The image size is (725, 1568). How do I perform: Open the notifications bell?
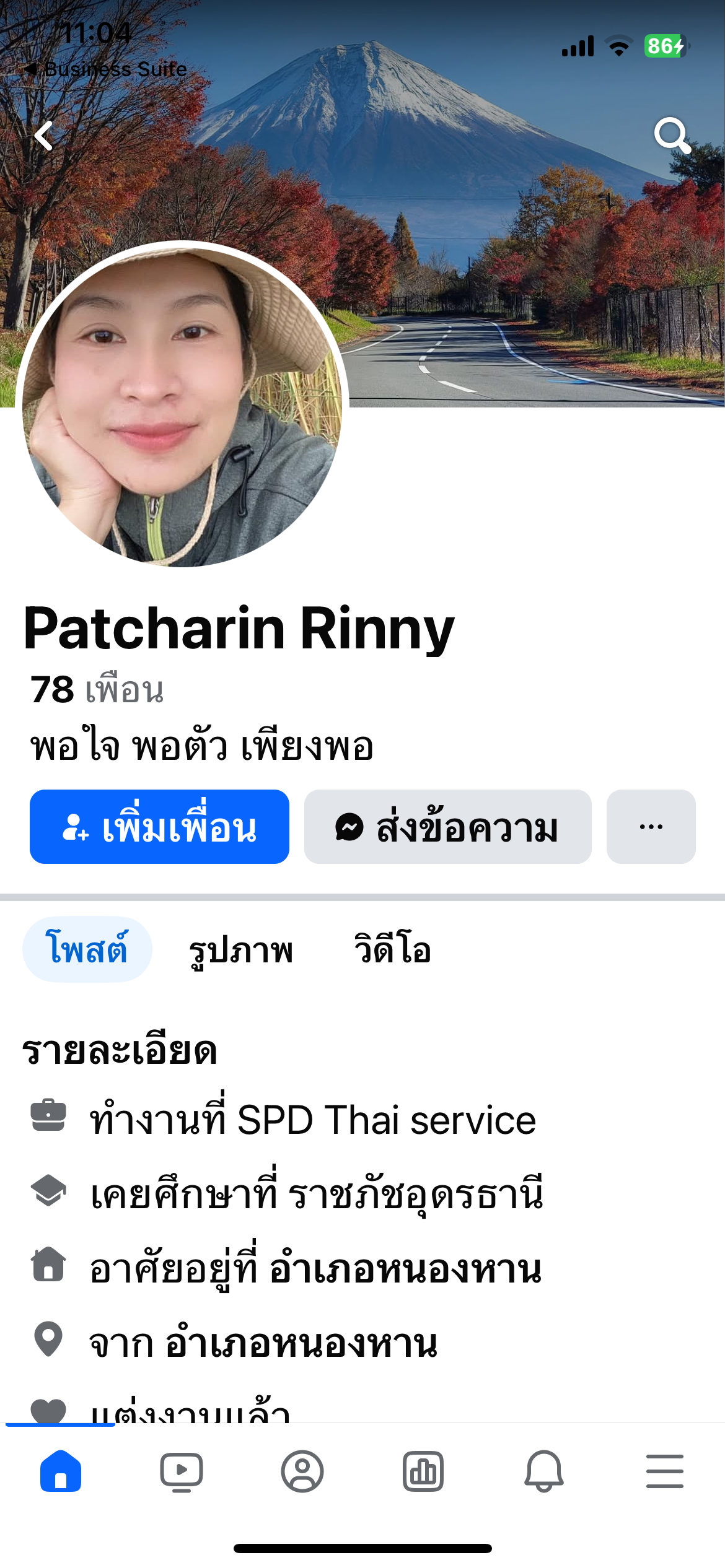[x=544, y=1471]
